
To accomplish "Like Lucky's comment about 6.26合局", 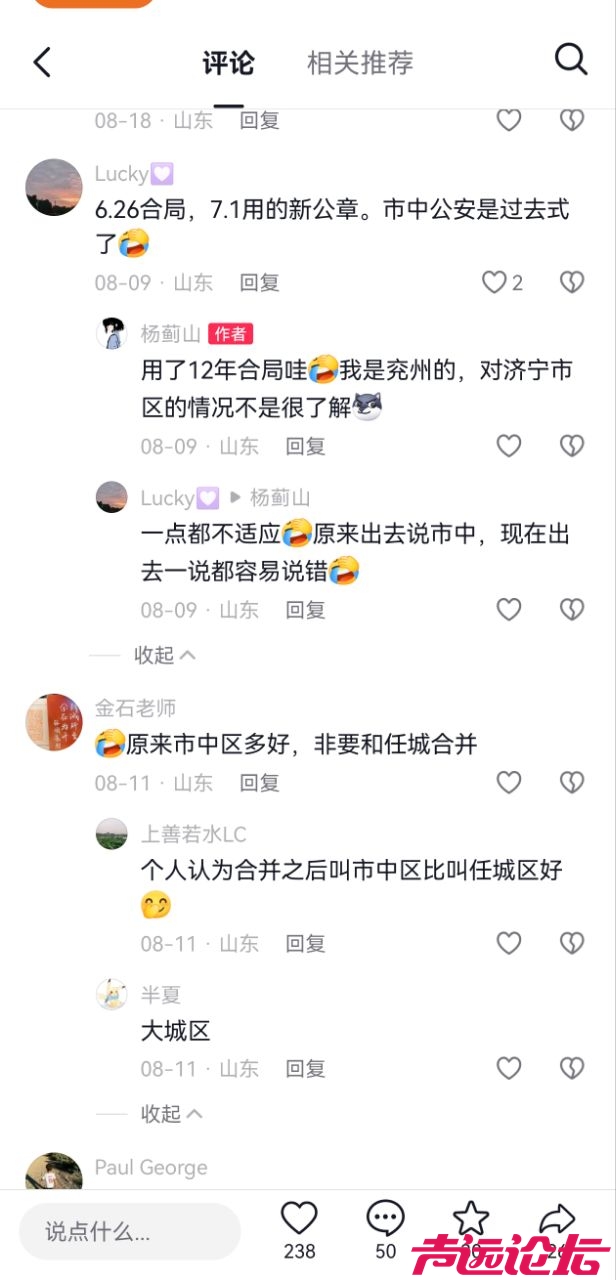I will point(495,283).
